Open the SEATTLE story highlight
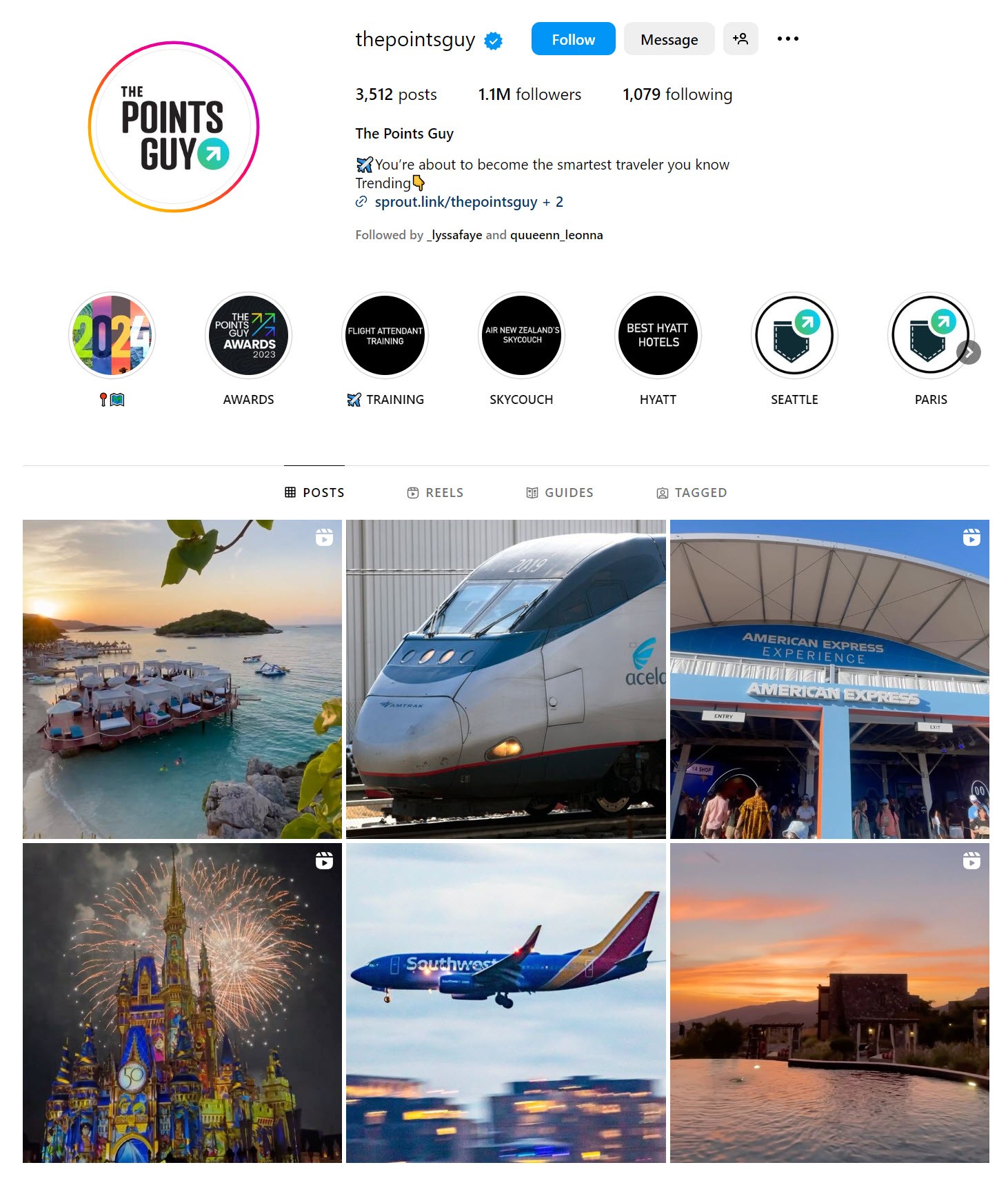Image resolution: width=1008 pixels, height=1185 pixels. (x=794, y=336)
